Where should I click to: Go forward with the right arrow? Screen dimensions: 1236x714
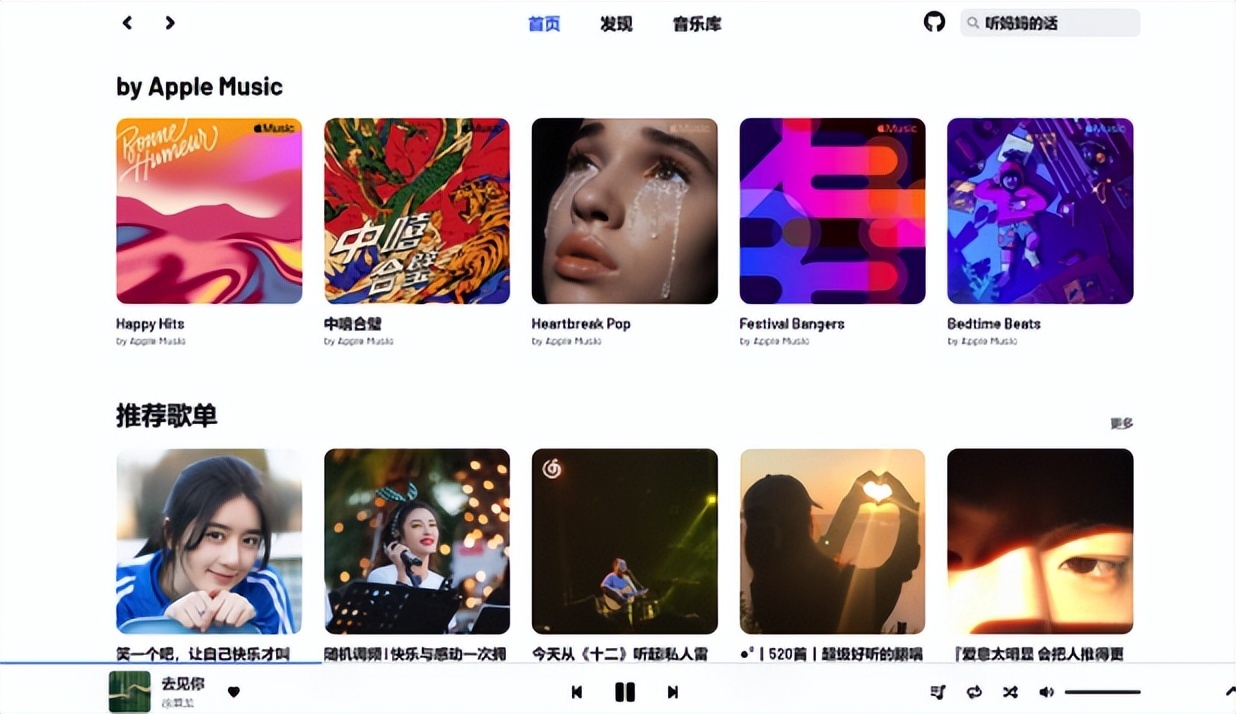(x=170, y=23)
